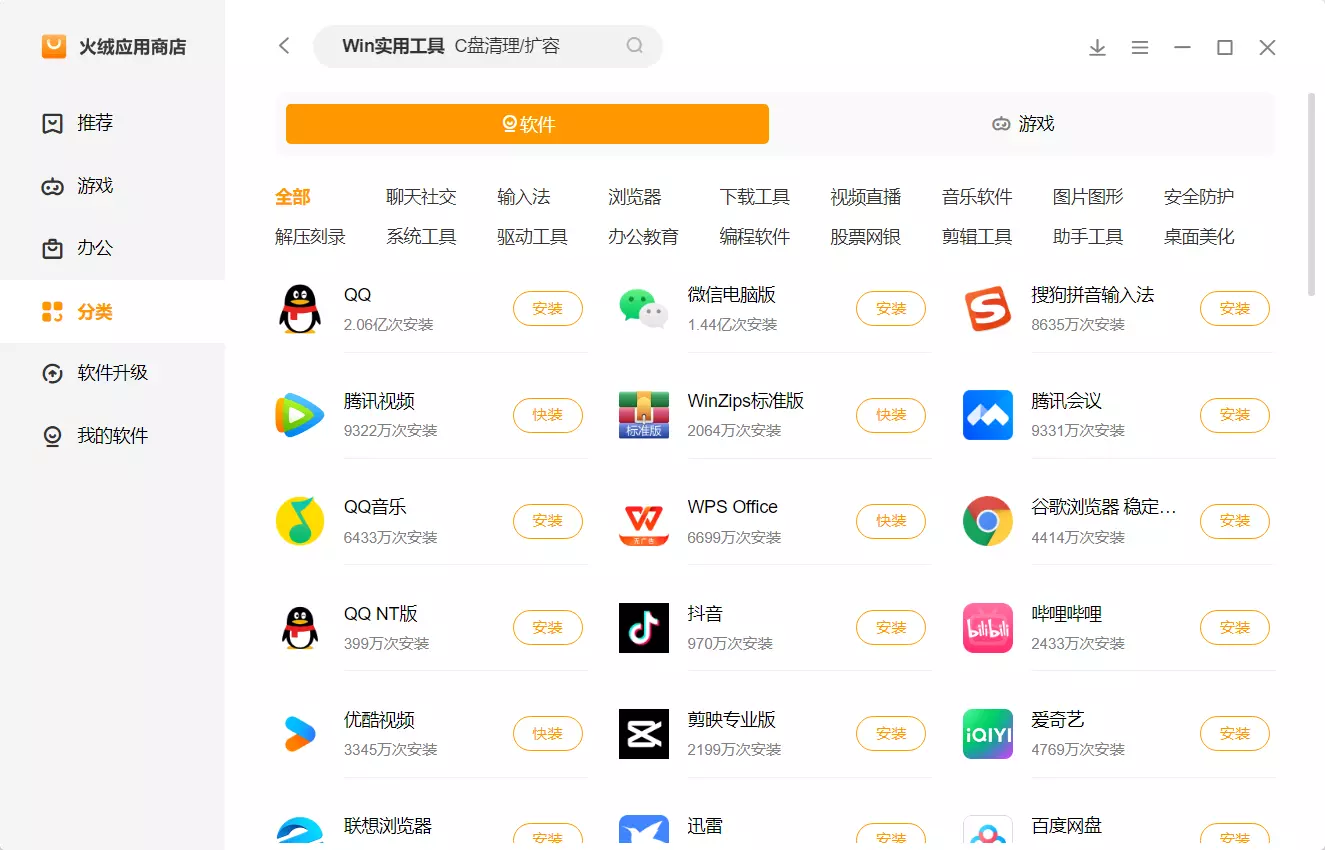
Task: Open the 抖音 app entry
Action: [705, 614]
